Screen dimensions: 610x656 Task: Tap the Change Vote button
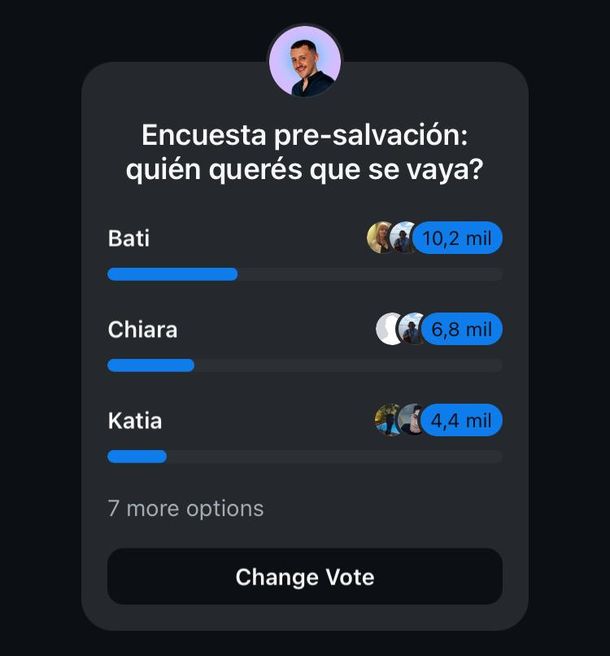[304, 577]
